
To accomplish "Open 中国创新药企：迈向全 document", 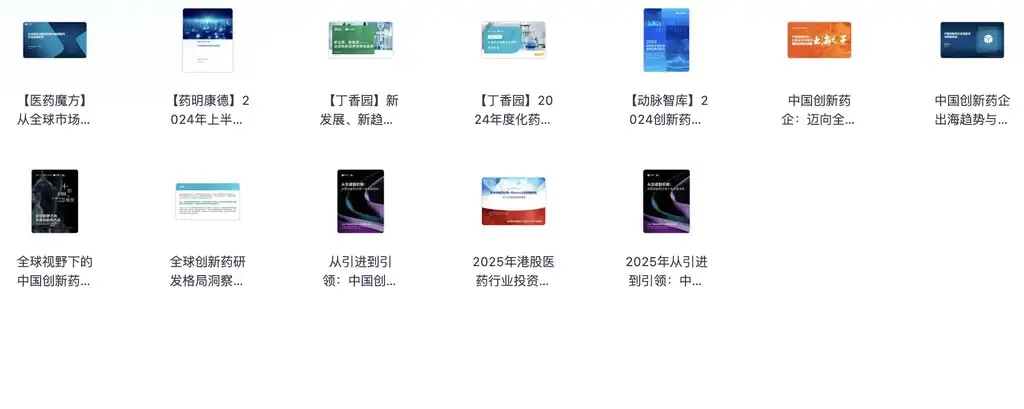I will click(819, 41).
